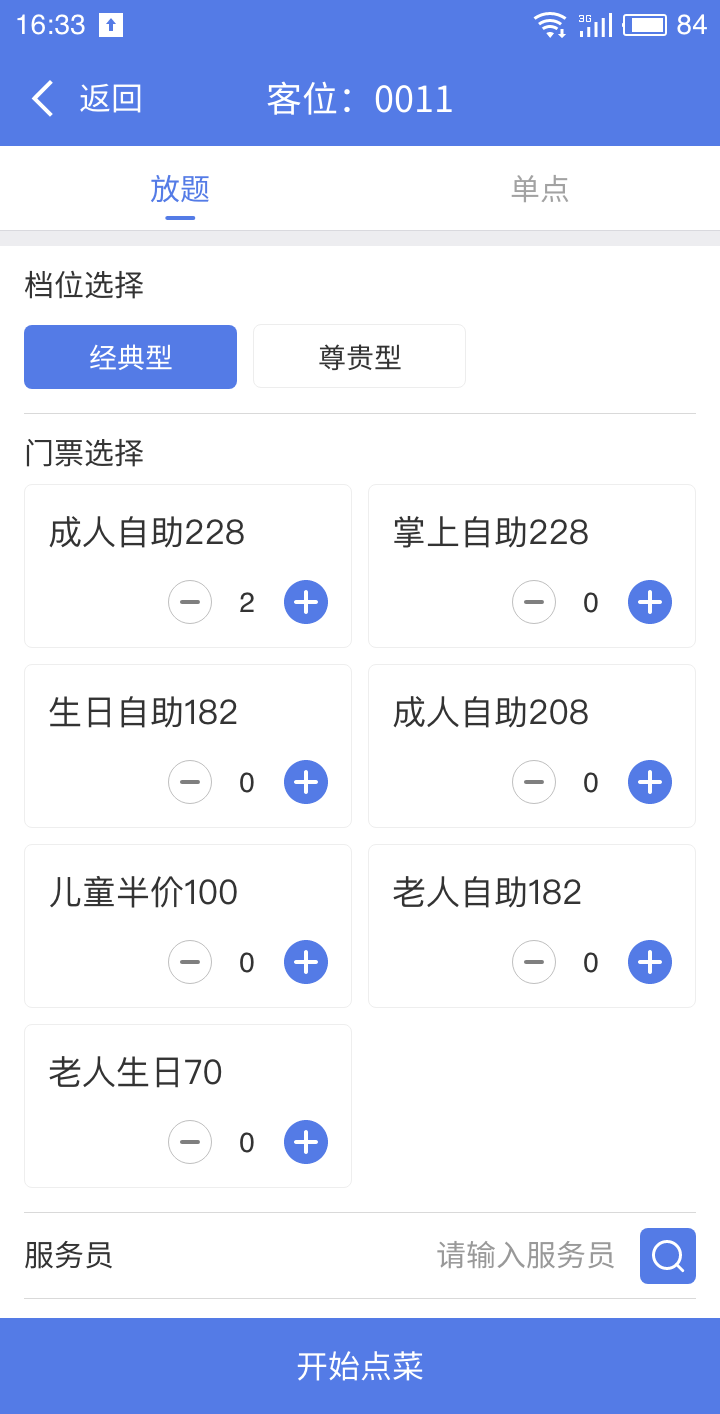Increase 成人自助228 ticket count

tap(306, 602)
